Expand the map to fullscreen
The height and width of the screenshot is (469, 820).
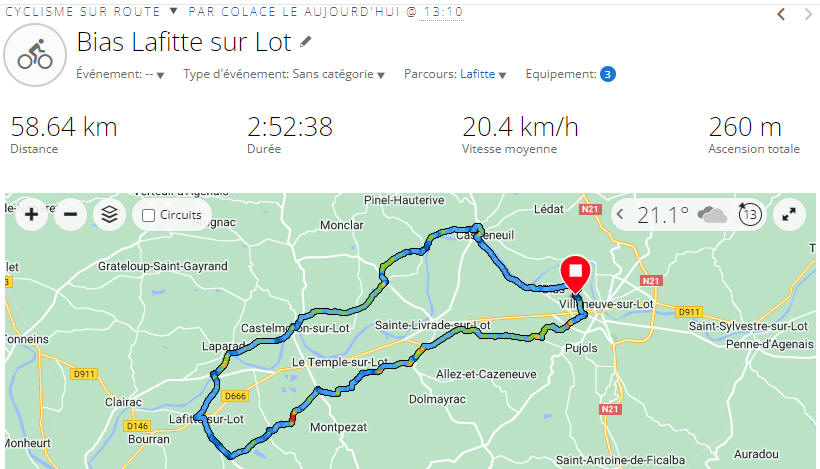click(x=789, y=214)
